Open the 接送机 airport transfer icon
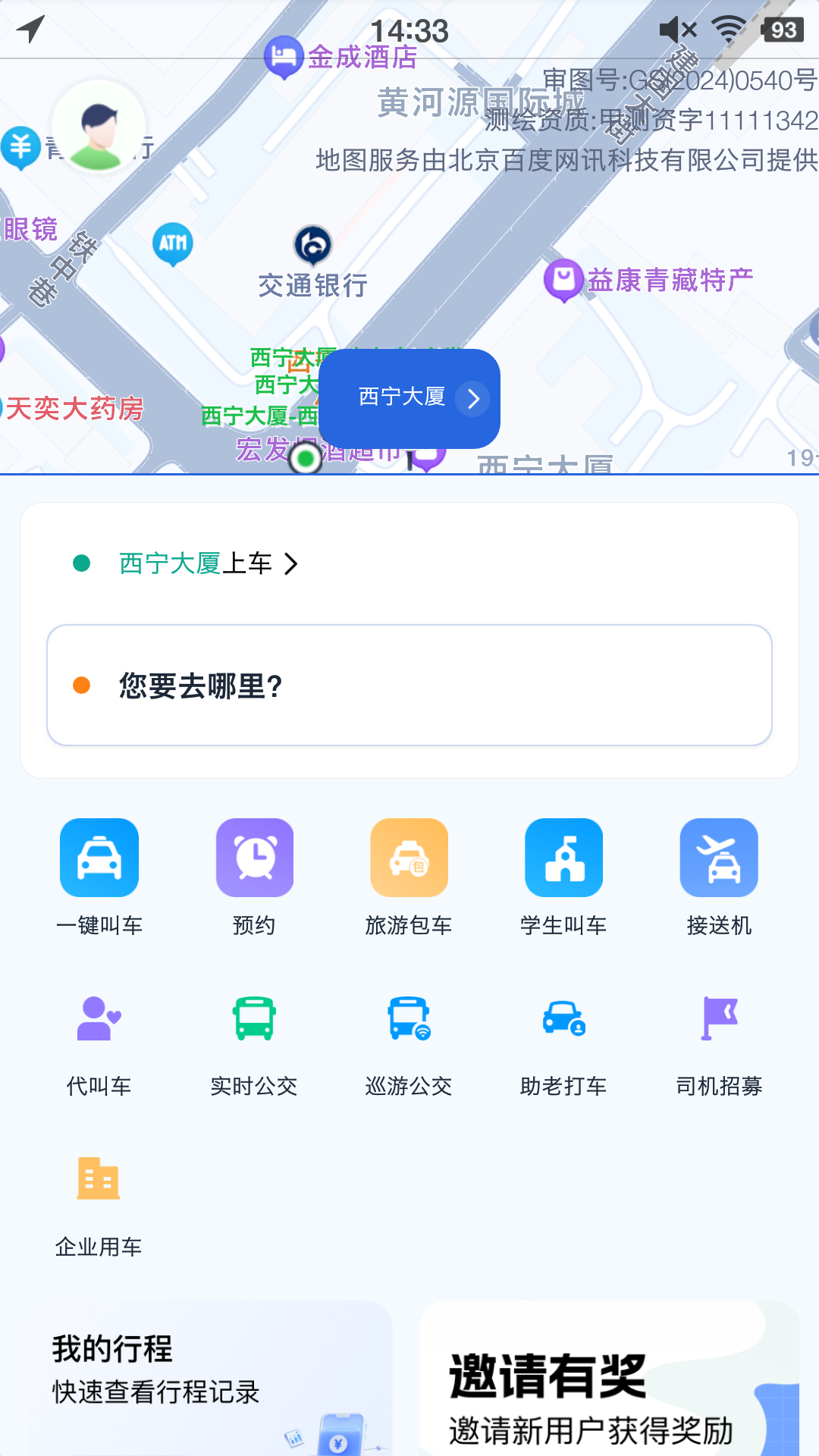Viewport: 819px width, 1456px height. [718, 858]
